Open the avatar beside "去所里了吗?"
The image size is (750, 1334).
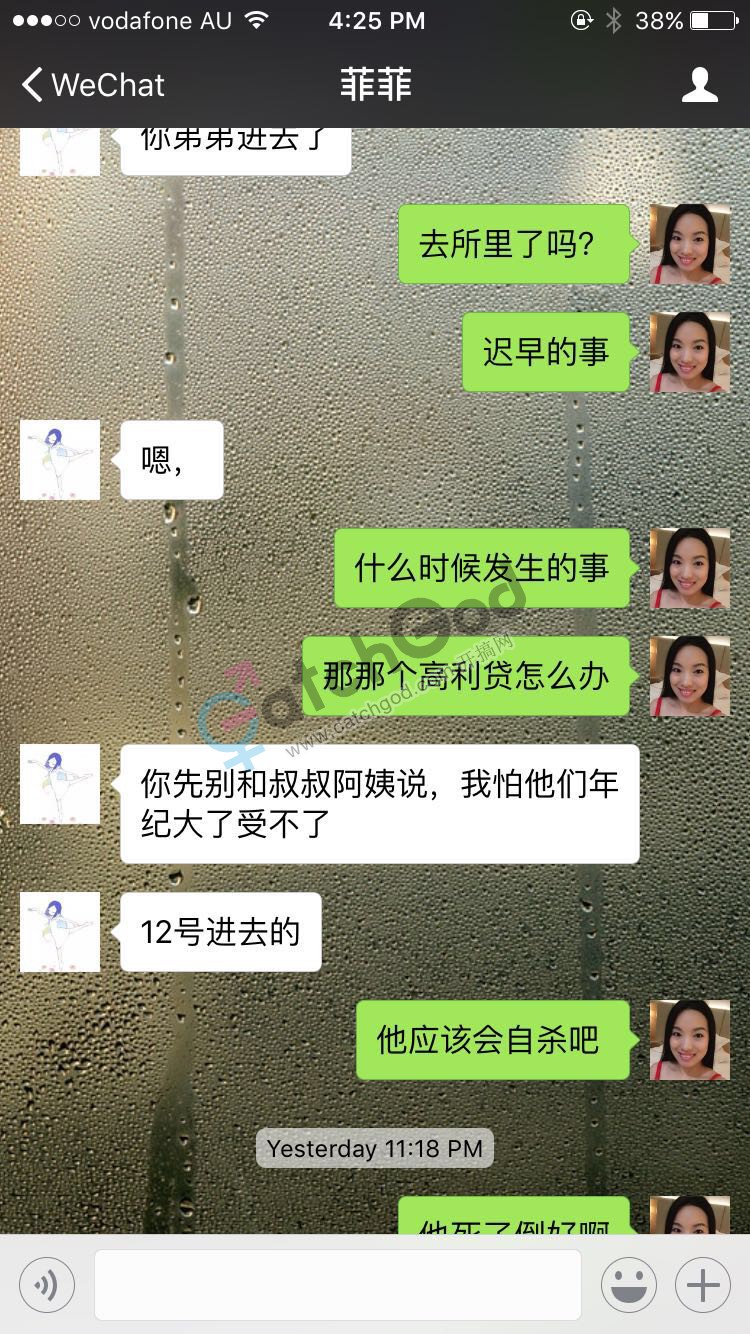coord(689,244)
